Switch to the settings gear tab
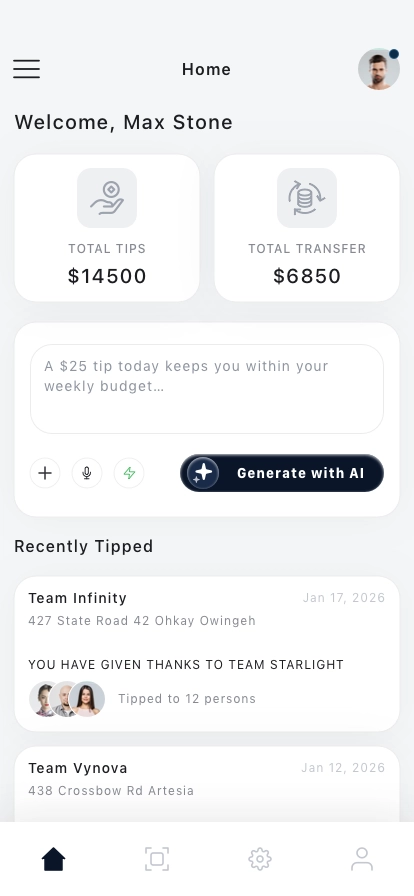The height and width of the screenshot is (896, 414). pyautogui.click(x=260, y=859)
